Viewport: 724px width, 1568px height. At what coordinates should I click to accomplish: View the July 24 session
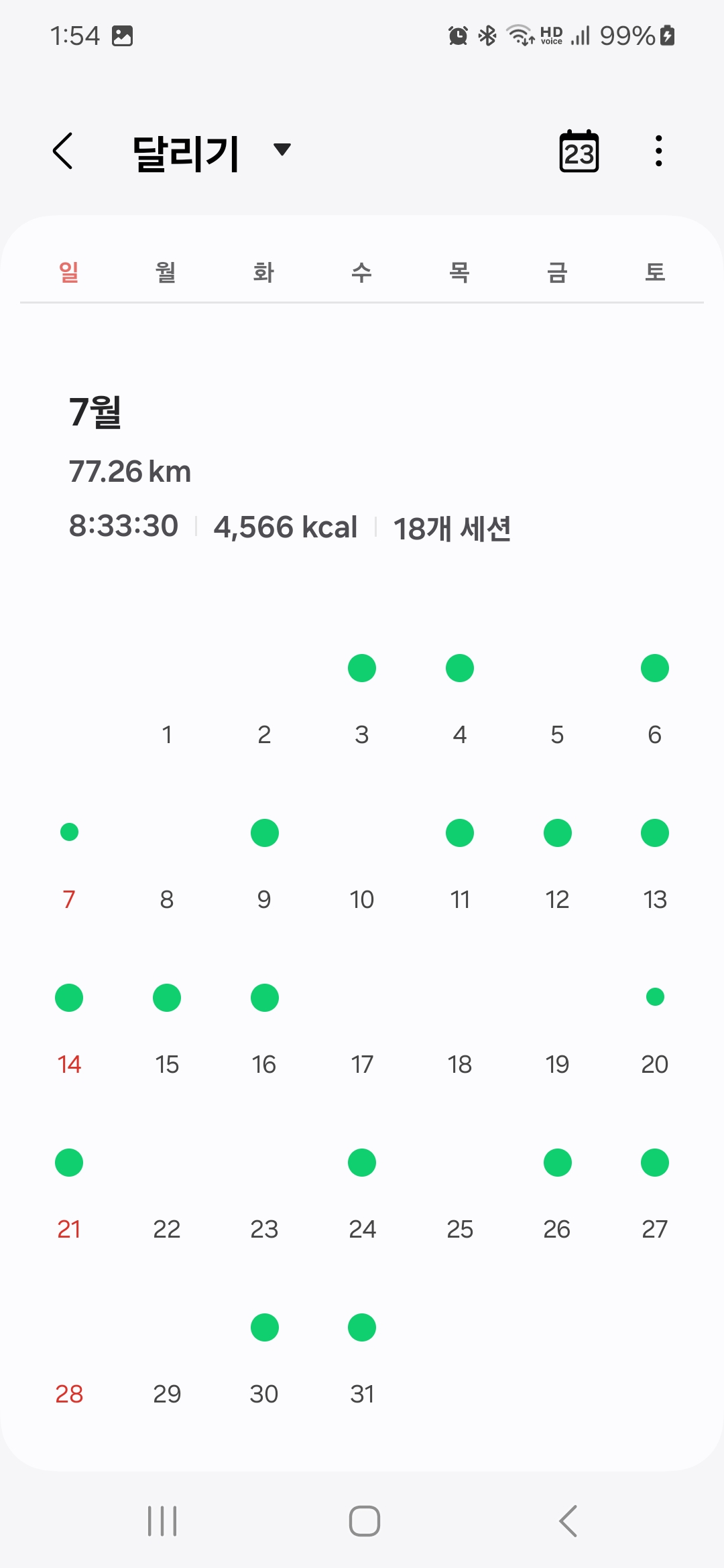tap(362, 1195)
